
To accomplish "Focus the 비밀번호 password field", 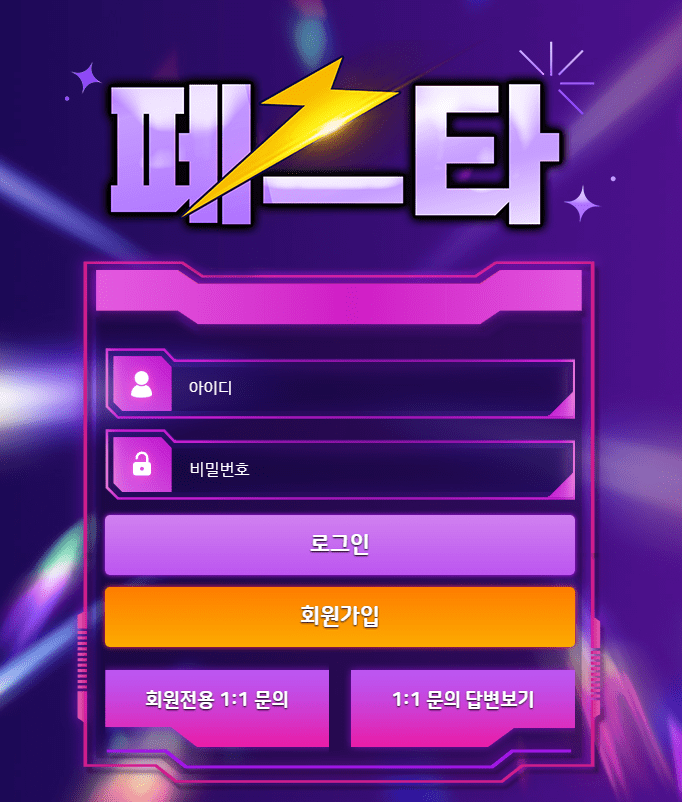I will [x=370, y=468].
